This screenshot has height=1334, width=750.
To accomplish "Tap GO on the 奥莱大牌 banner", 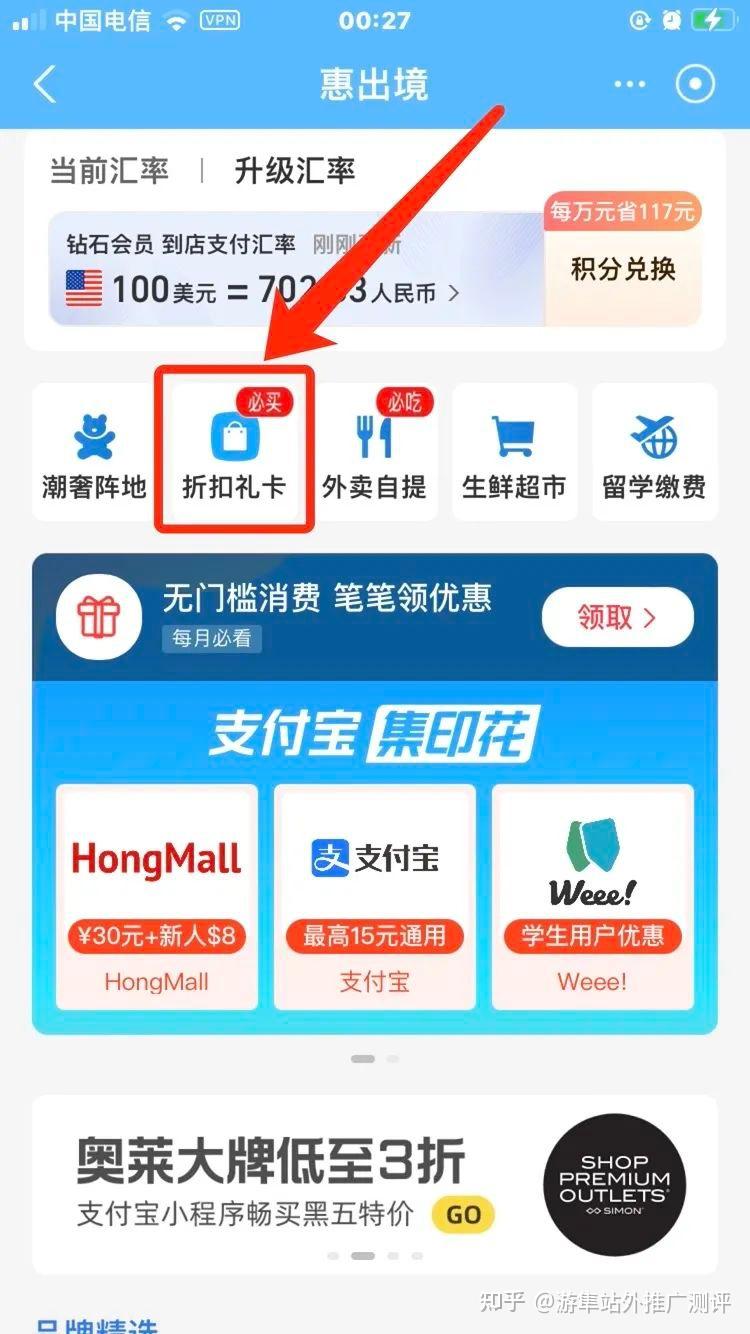I will click(464, 1214).
